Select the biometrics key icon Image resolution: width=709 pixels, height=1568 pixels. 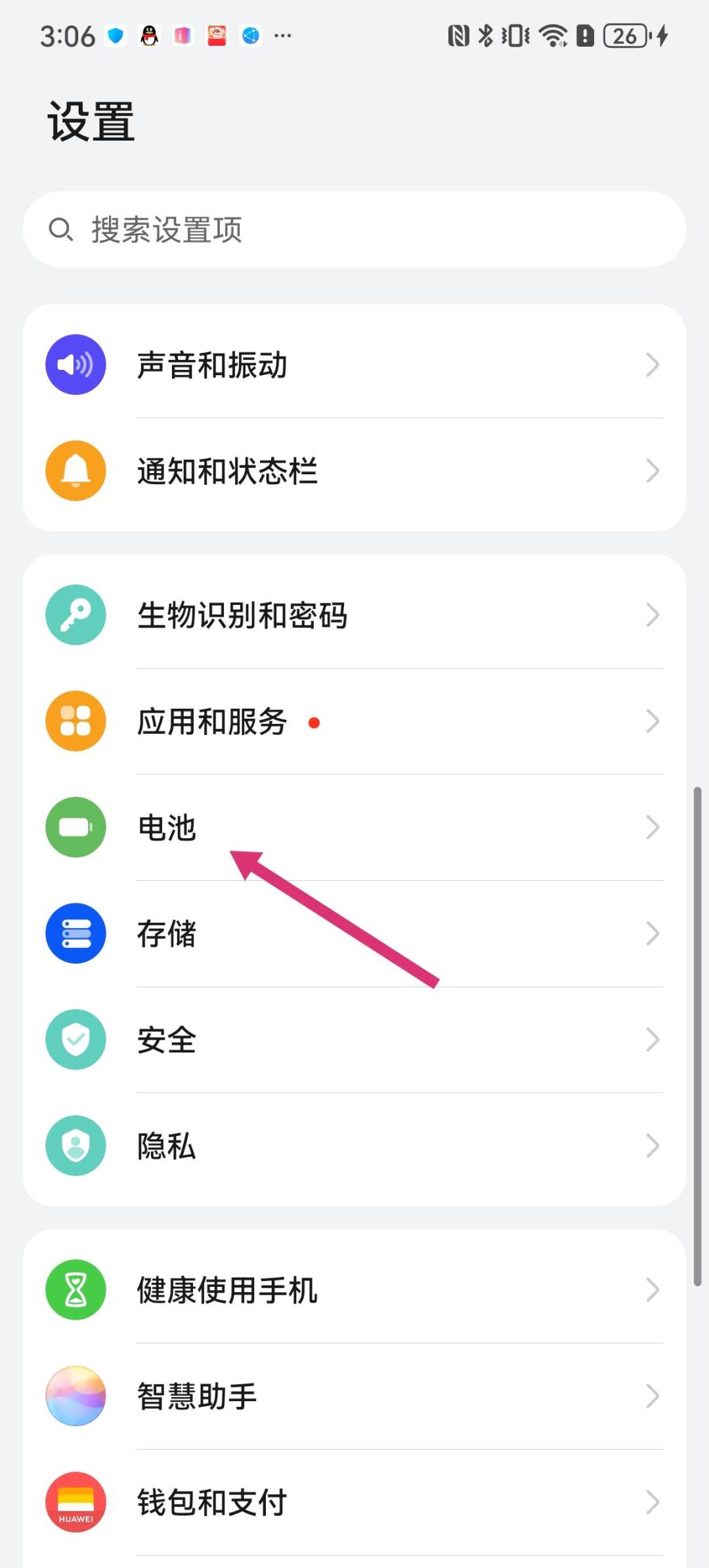(75, 615)
